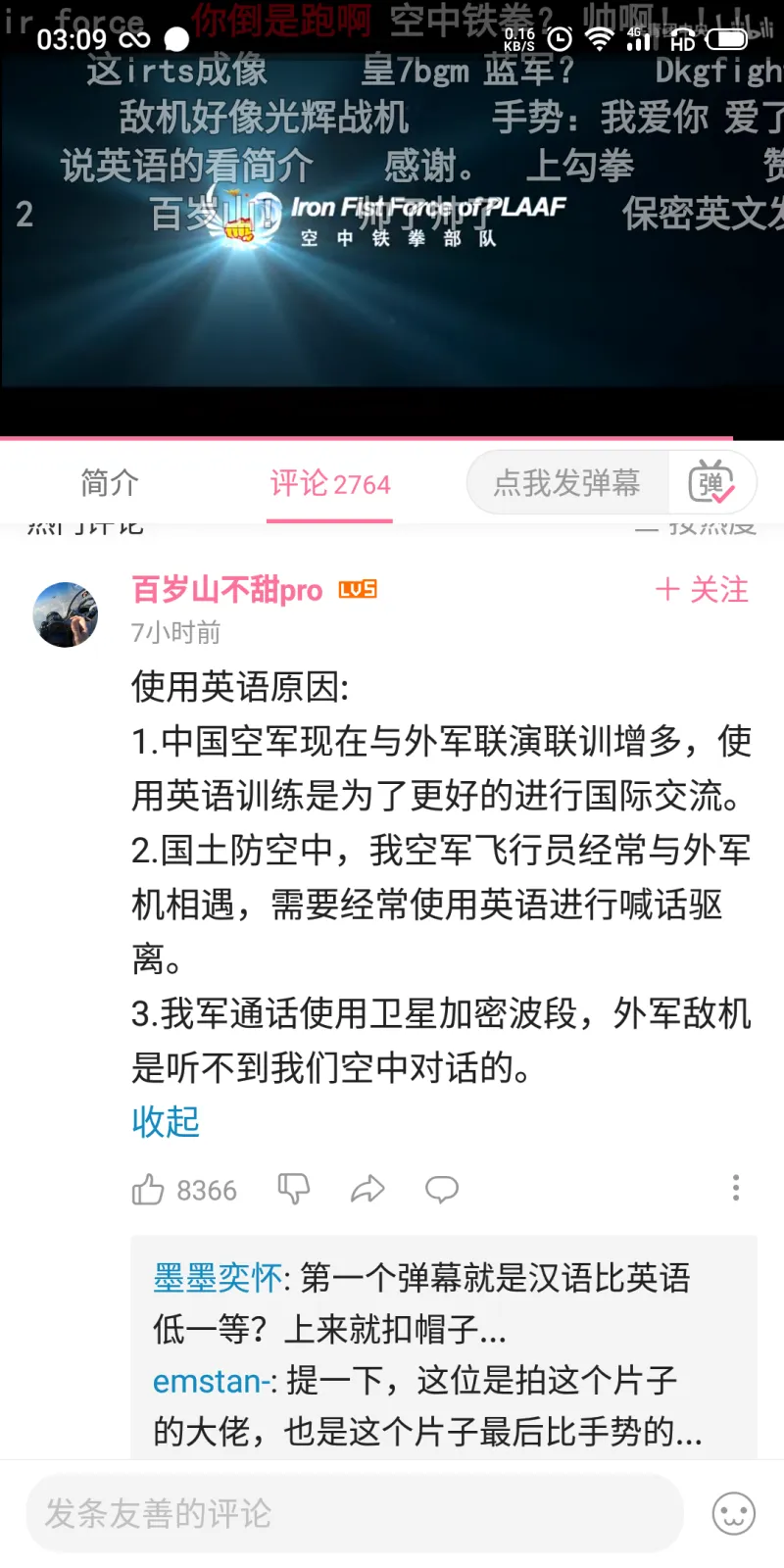The height and width of the screenshot is (1568, 784).
Task: Follow 百岁山不甜pro with 关注 button
Action: tap(702, 590)
